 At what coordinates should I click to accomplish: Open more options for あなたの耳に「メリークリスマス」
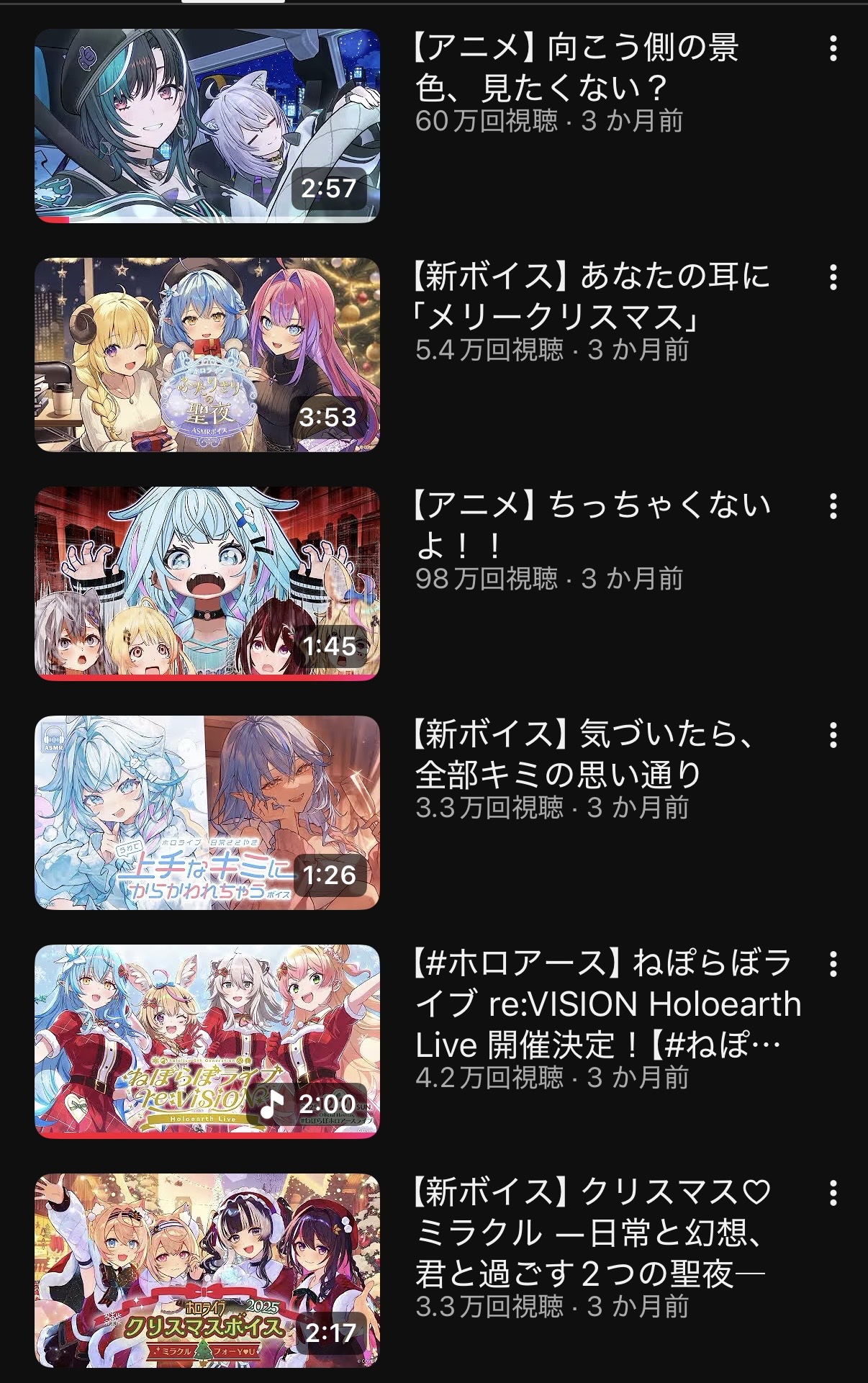(833, 278)
